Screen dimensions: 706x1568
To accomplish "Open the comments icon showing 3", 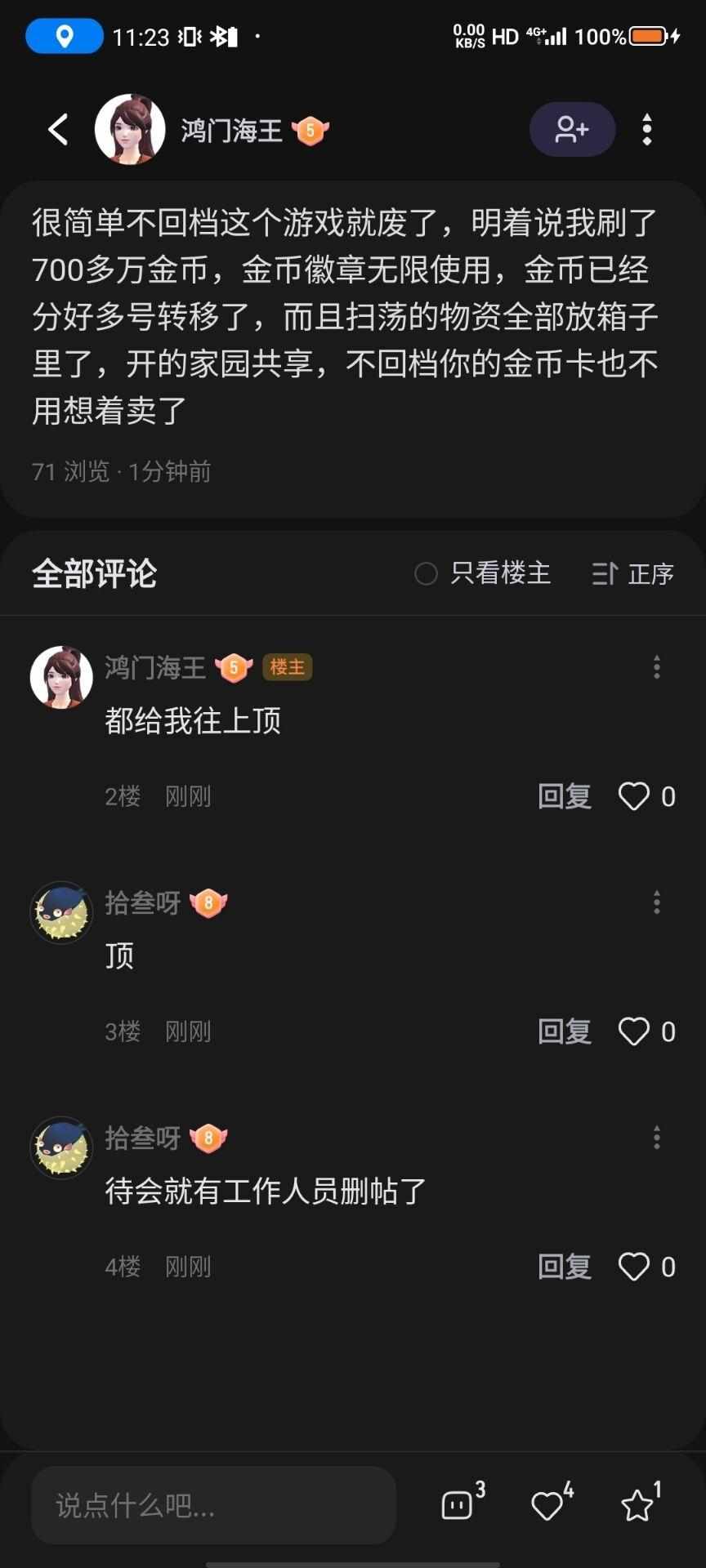I will pyautogui.click(x=458, y=1505).
